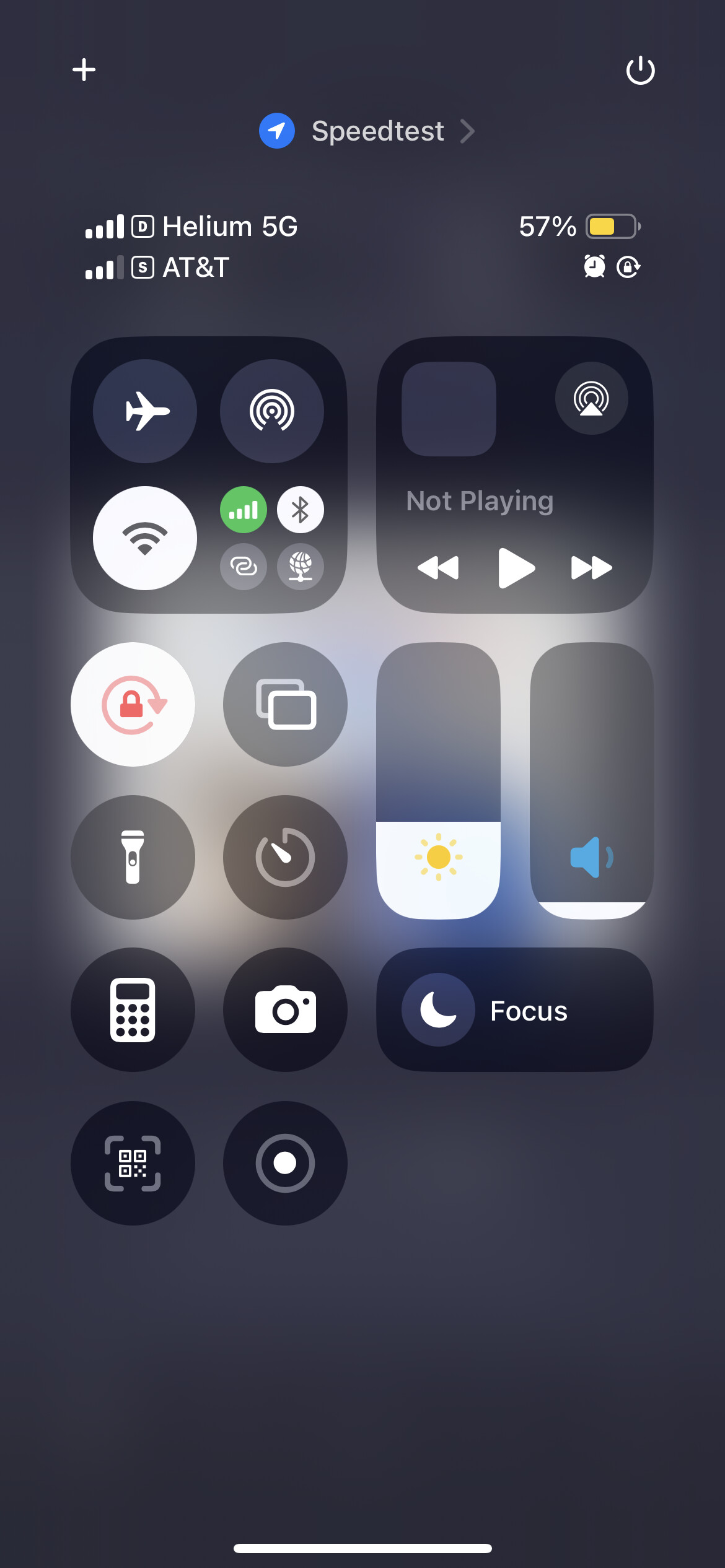
Task: Open Speedtest location usage link
Action: click(x=367, y=131)
